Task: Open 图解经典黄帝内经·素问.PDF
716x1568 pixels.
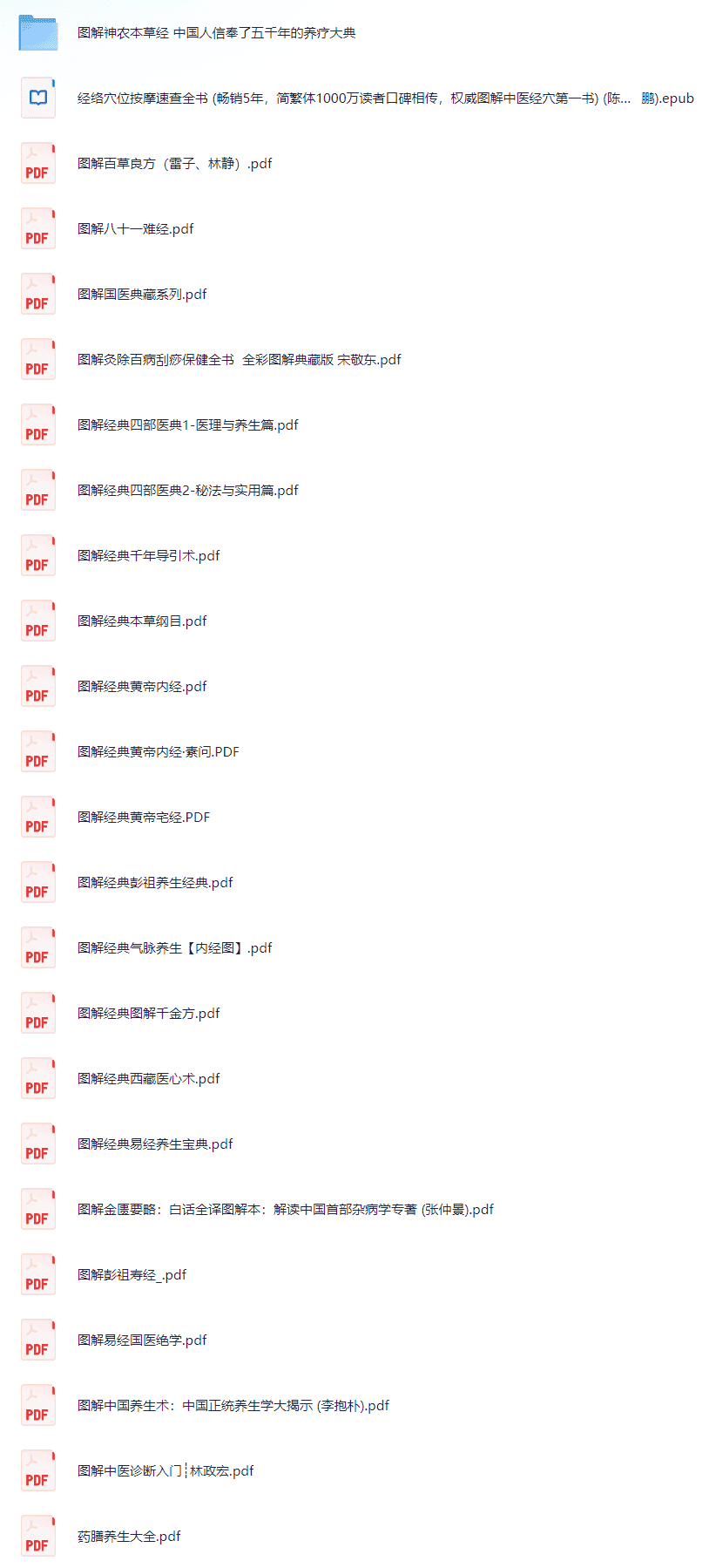Action: 158,752
